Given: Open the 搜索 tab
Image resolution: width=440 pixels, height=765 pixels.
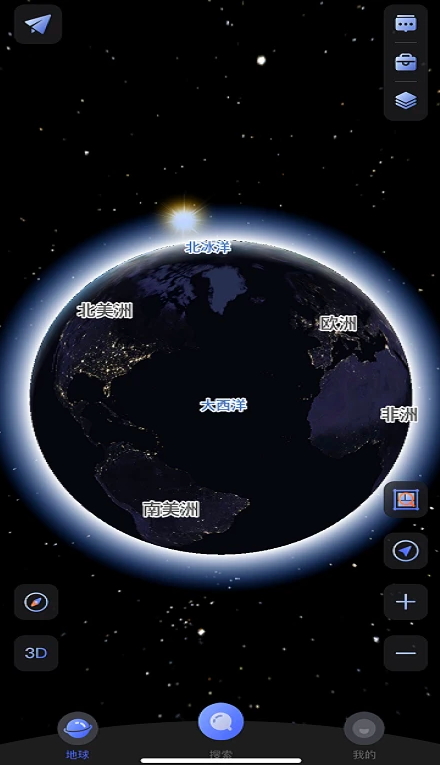Looking at the screenshot, I should 221,731.
